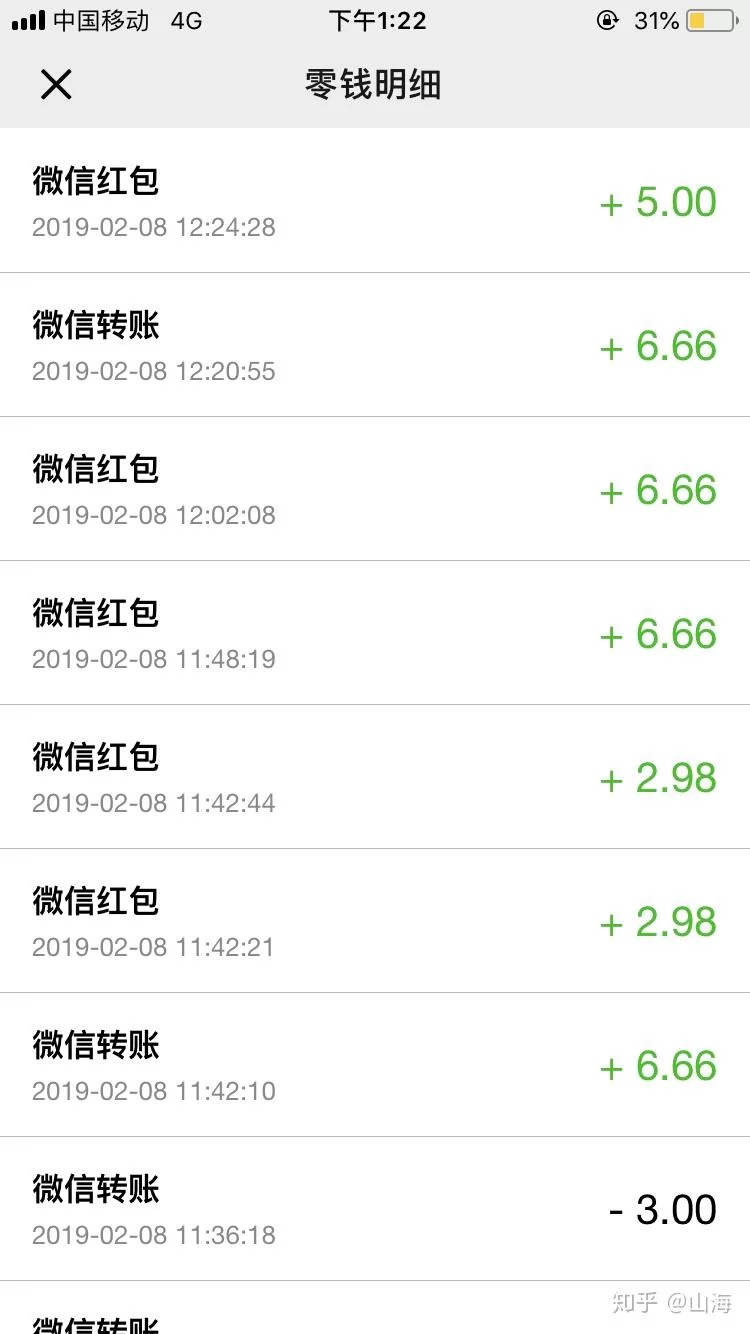Open the 微信转账 +6.66 record at 11:42:10
The image size is (750, 1334).
(x=375, y=1065)
